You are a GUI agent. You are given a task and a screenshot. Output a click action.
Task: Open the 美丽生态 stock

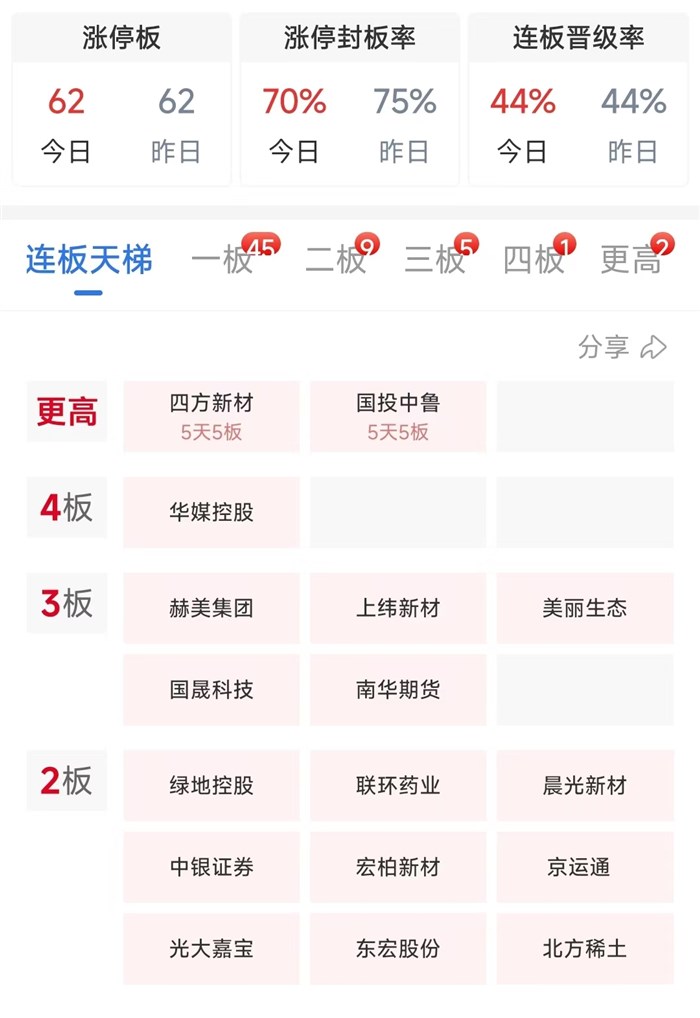(584, 608)
